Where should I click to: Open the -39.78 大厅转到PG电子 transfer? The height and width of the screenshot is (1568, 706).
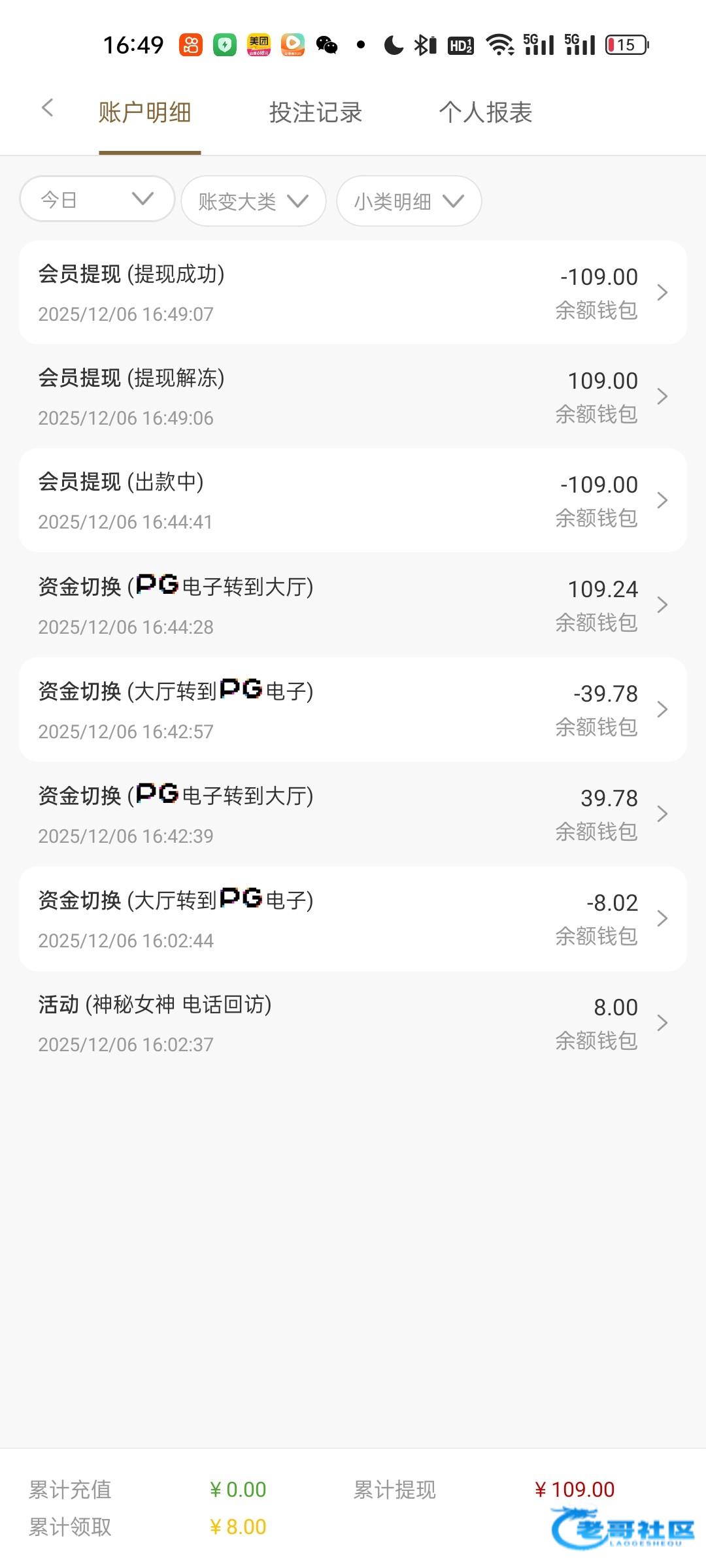click(353, 710)
